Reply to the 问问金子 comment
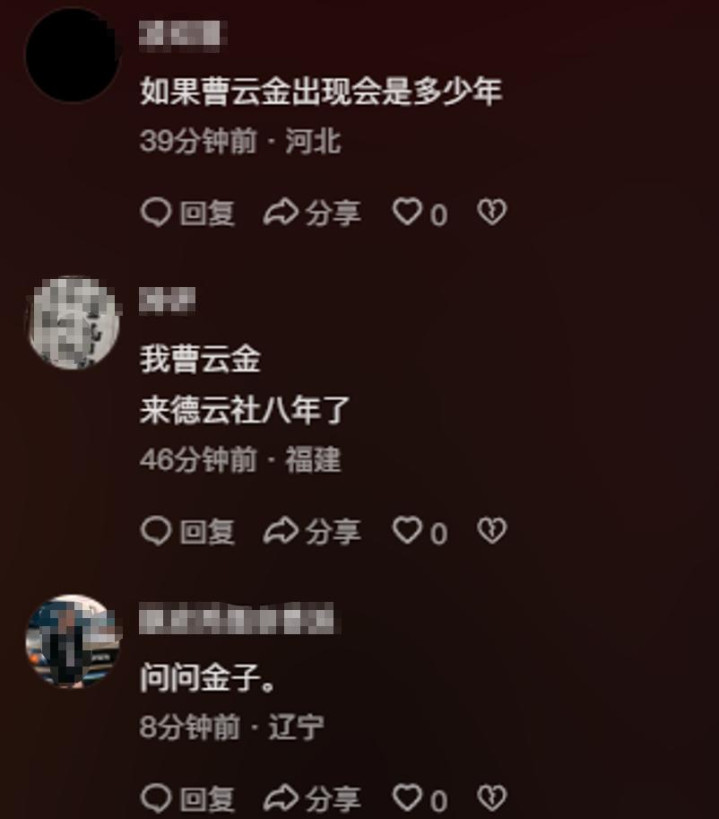 (187, 799)
